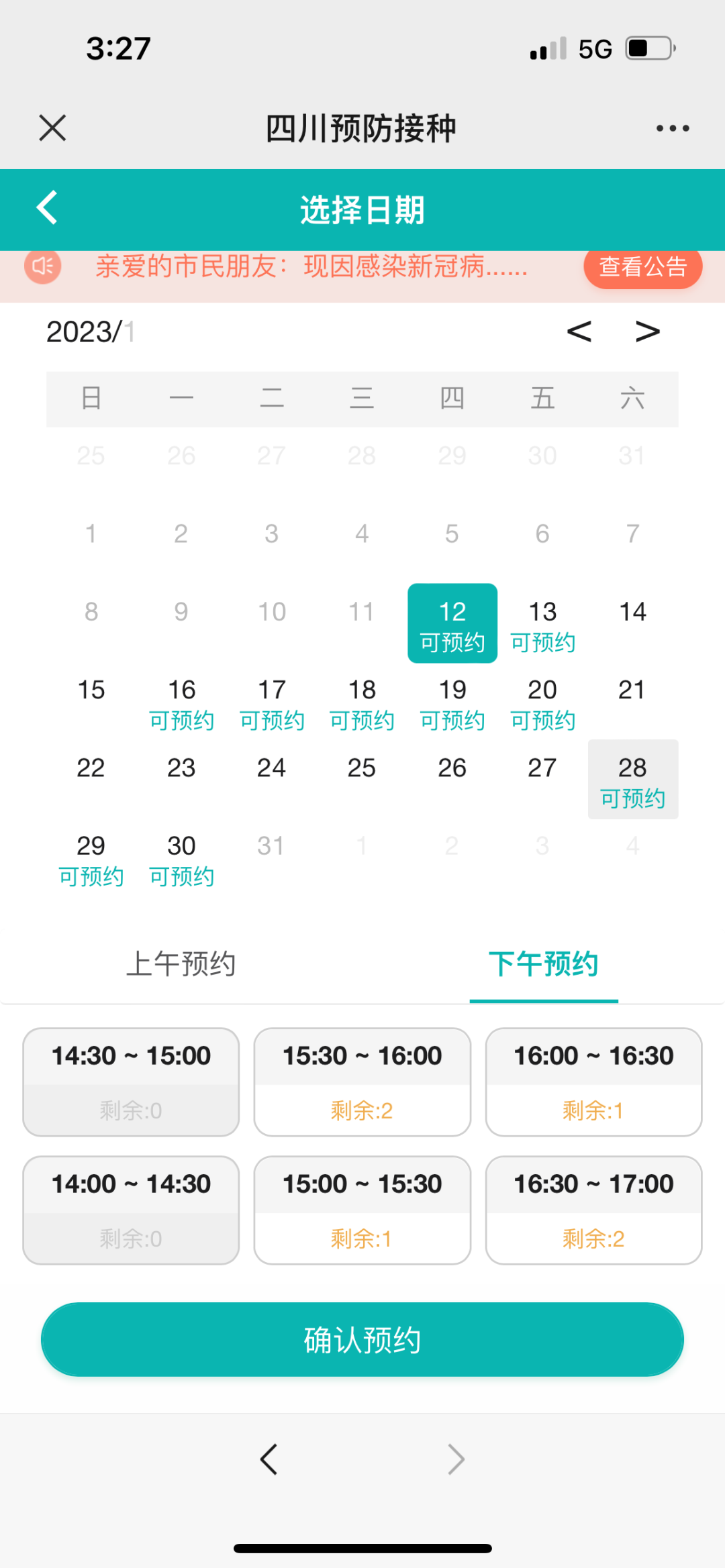Select the 下午预约 tab
The image size is (725, 1568).
[x=543, y=964]
